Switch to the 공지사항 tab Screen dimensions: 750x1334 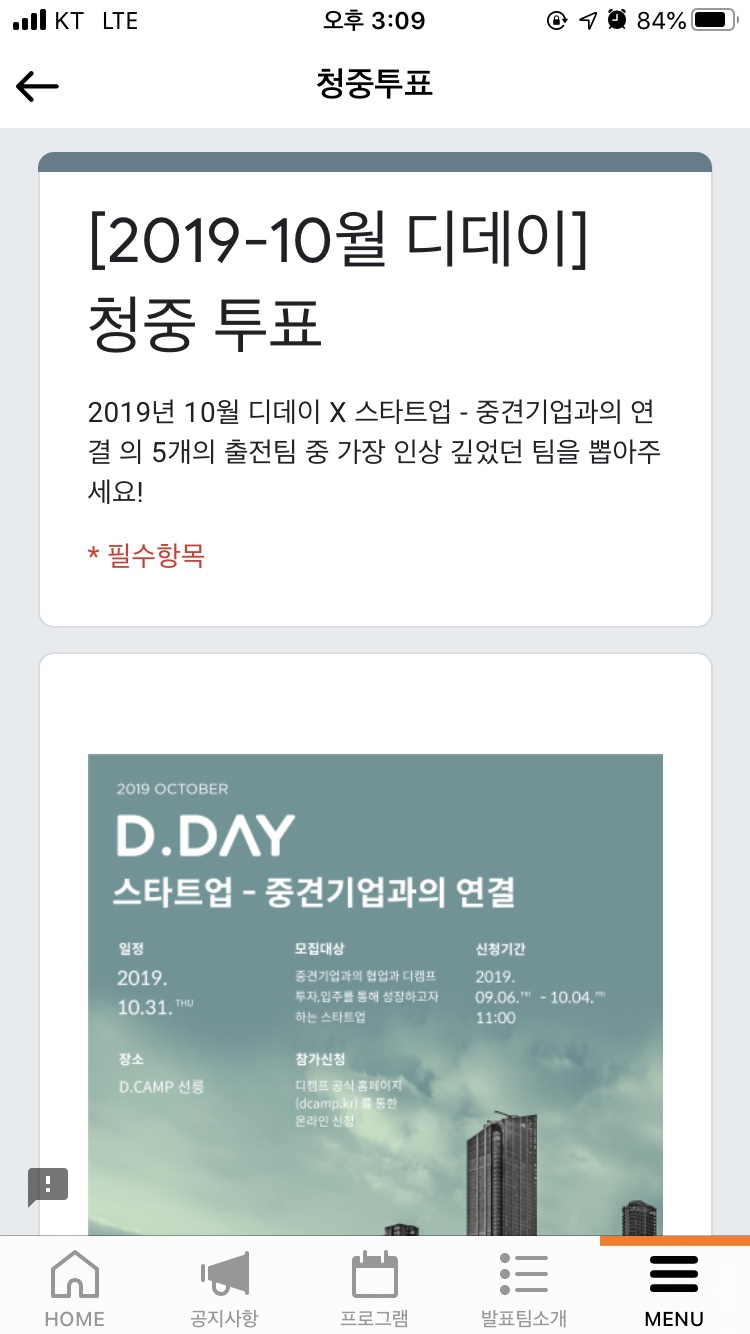point(225,1289)
